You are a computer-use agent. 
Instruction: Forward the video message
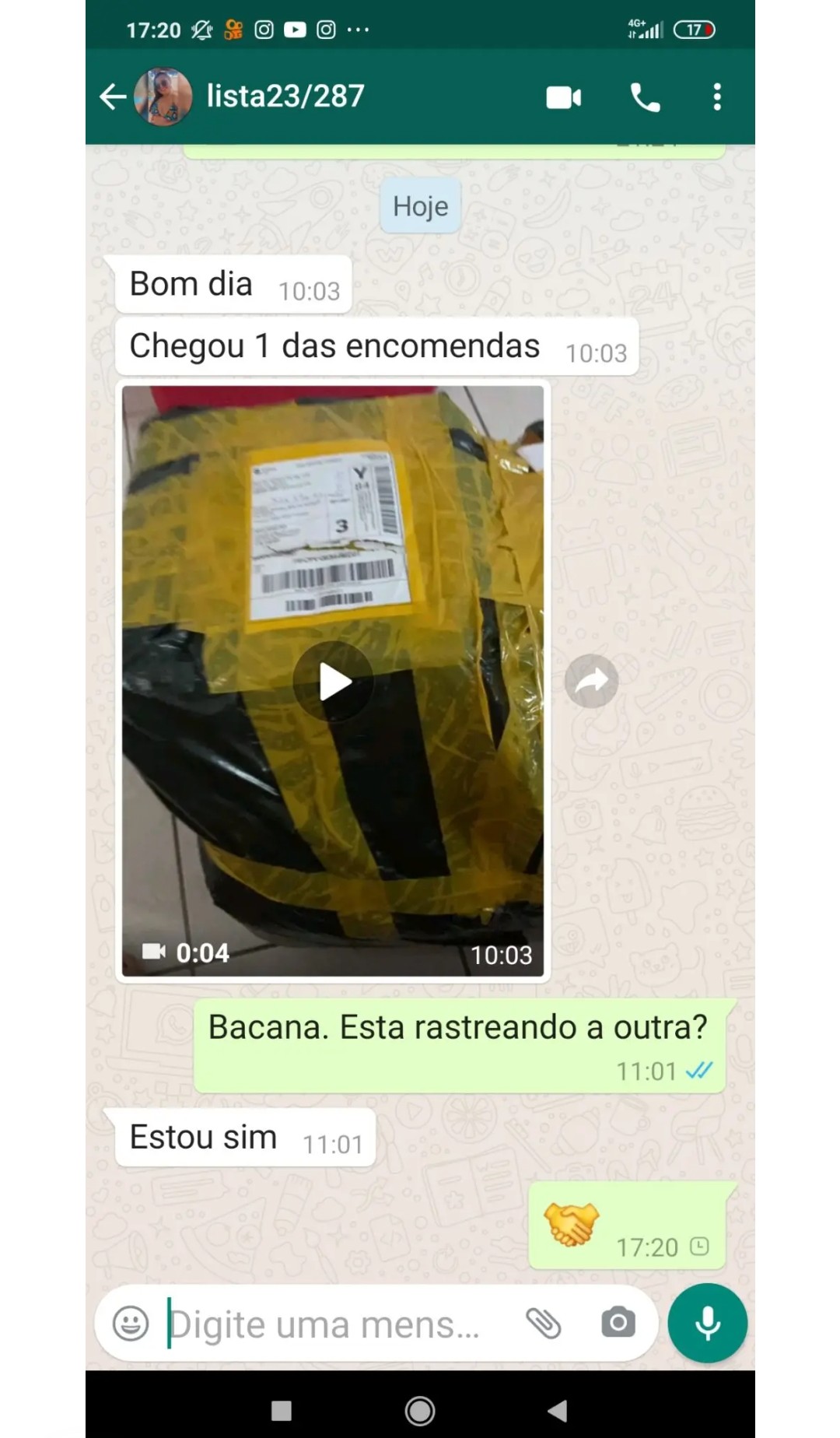coord(591,681)
